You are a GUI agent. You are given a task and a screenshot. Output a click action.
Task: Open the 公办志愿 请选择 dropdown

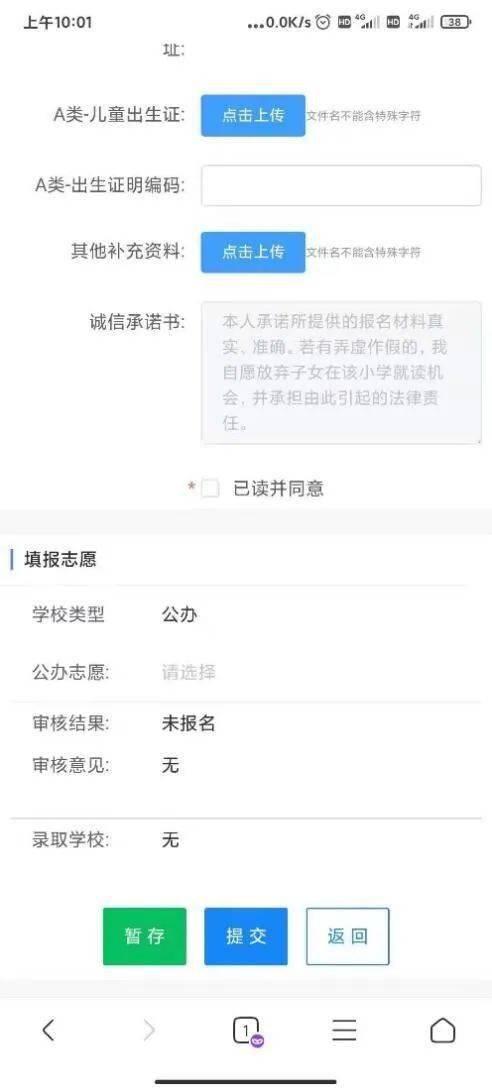coord(189,673)
